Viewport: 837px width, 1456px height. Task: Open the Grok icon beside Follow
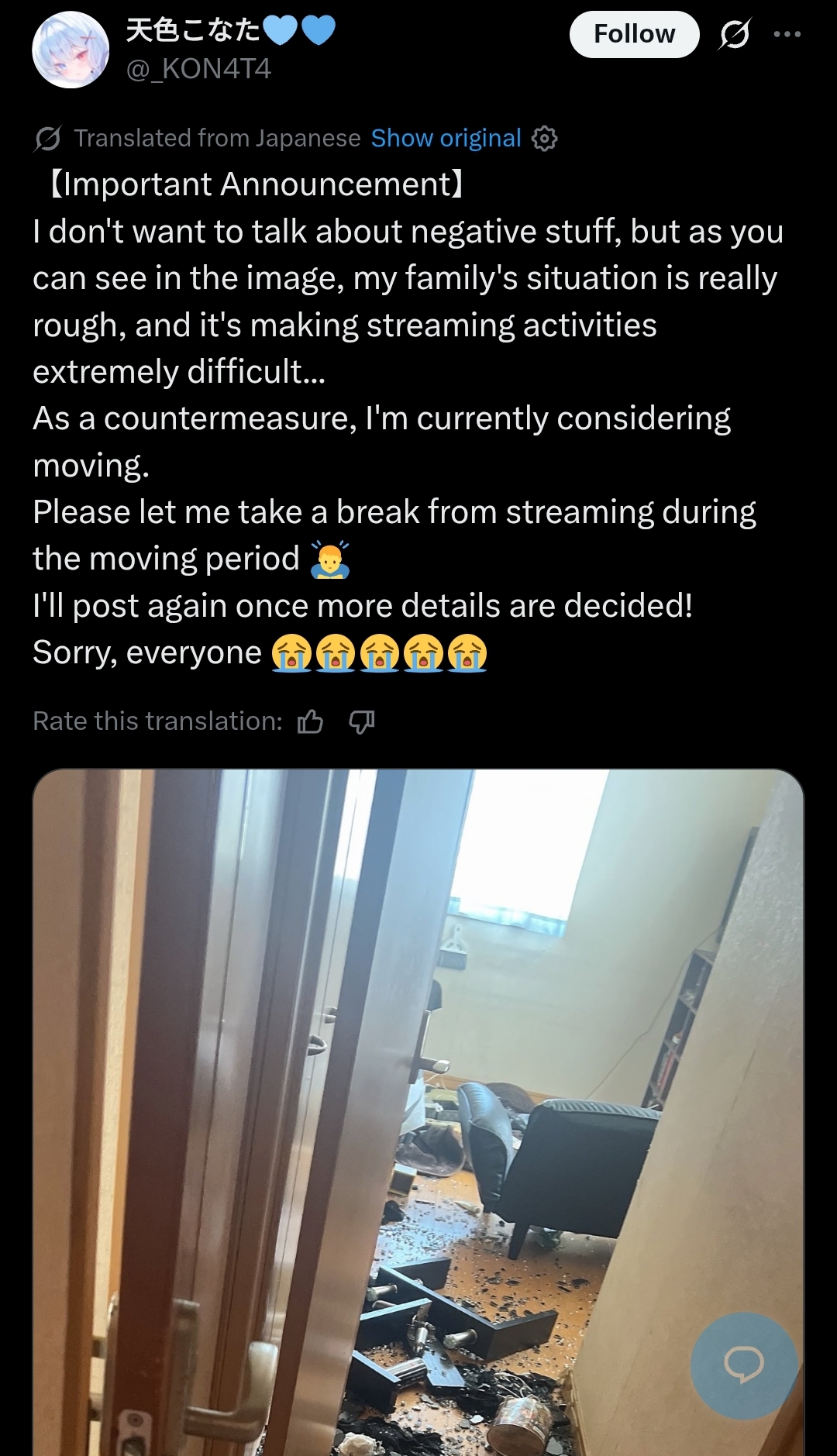pos(734,34)
